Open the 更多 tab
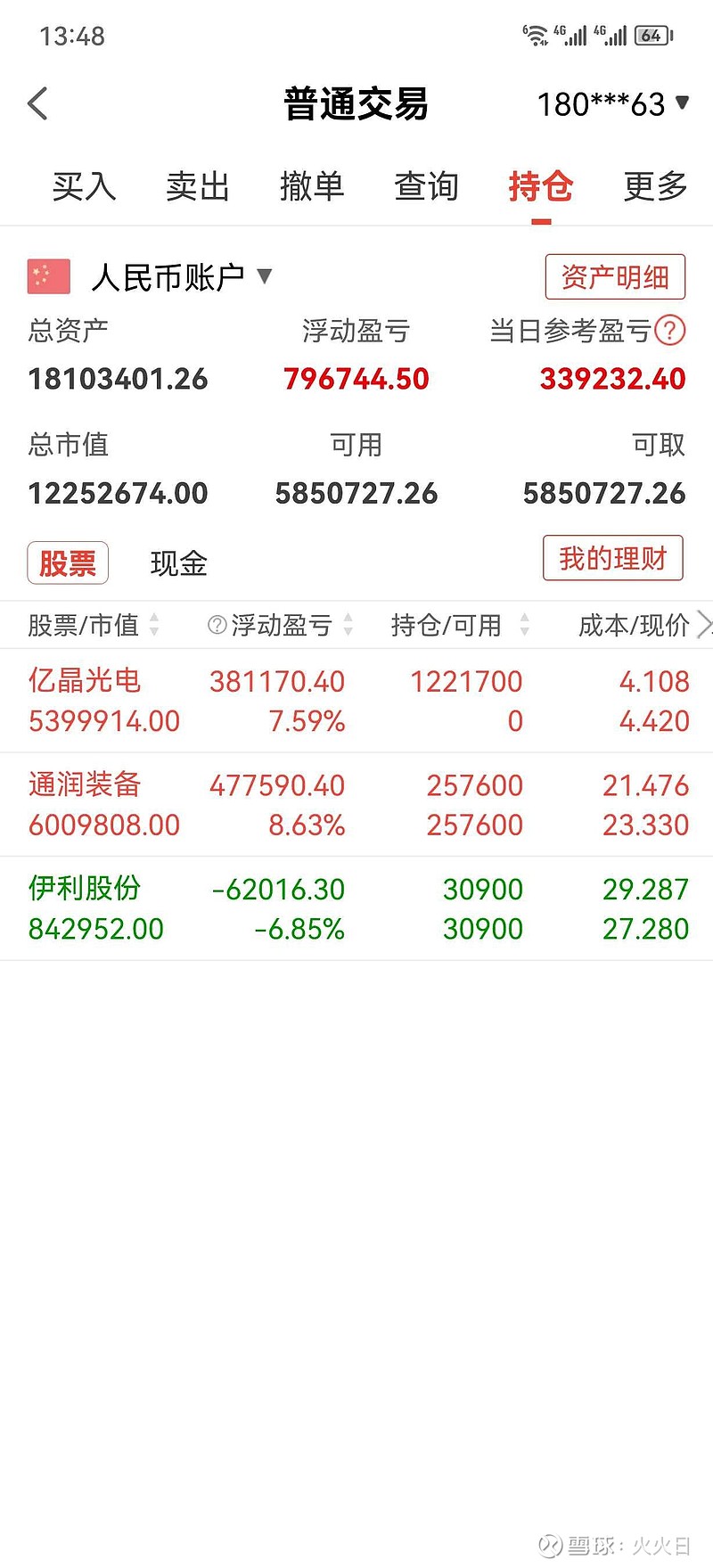 click(x=655, y=186)
